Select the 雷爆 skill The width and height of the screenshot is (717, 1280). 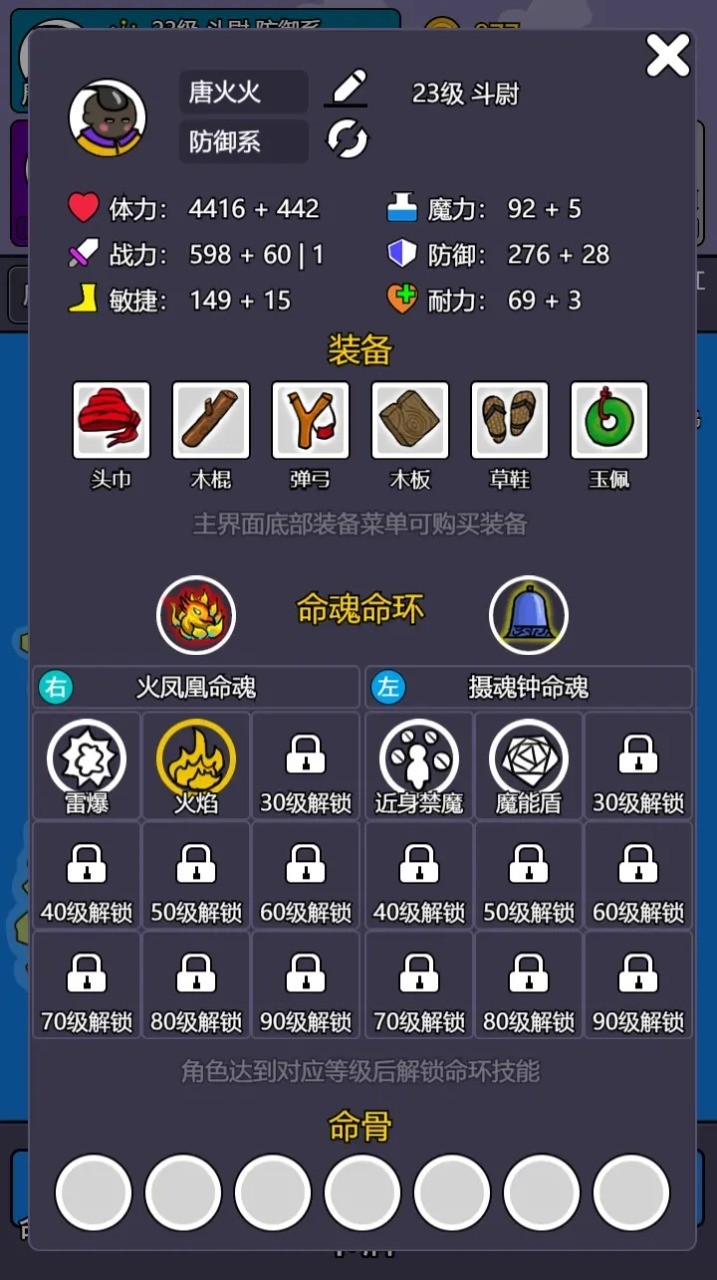click(87, 758)
